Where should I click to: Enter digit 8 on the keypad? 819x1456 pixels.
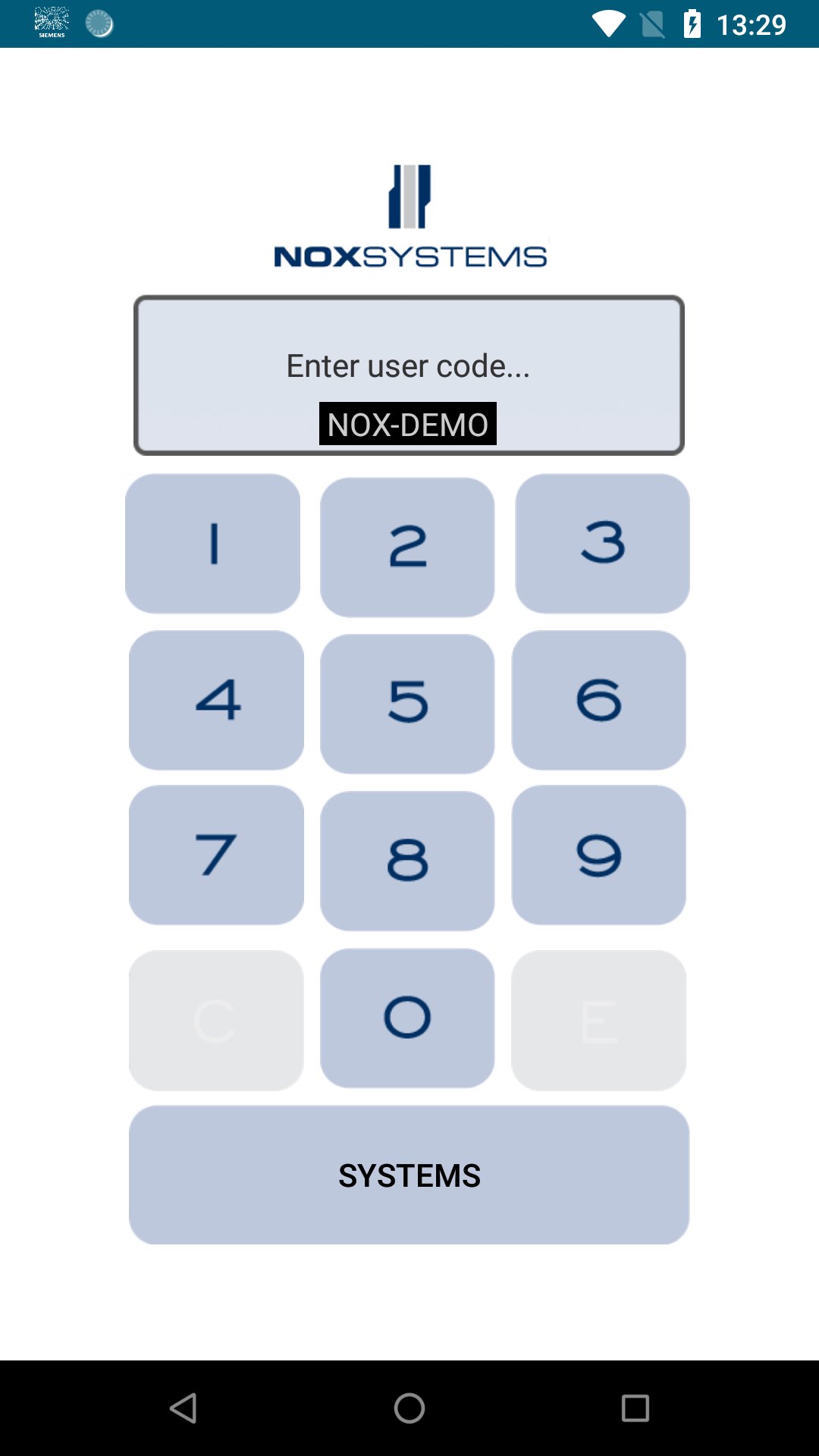(407, 861)
